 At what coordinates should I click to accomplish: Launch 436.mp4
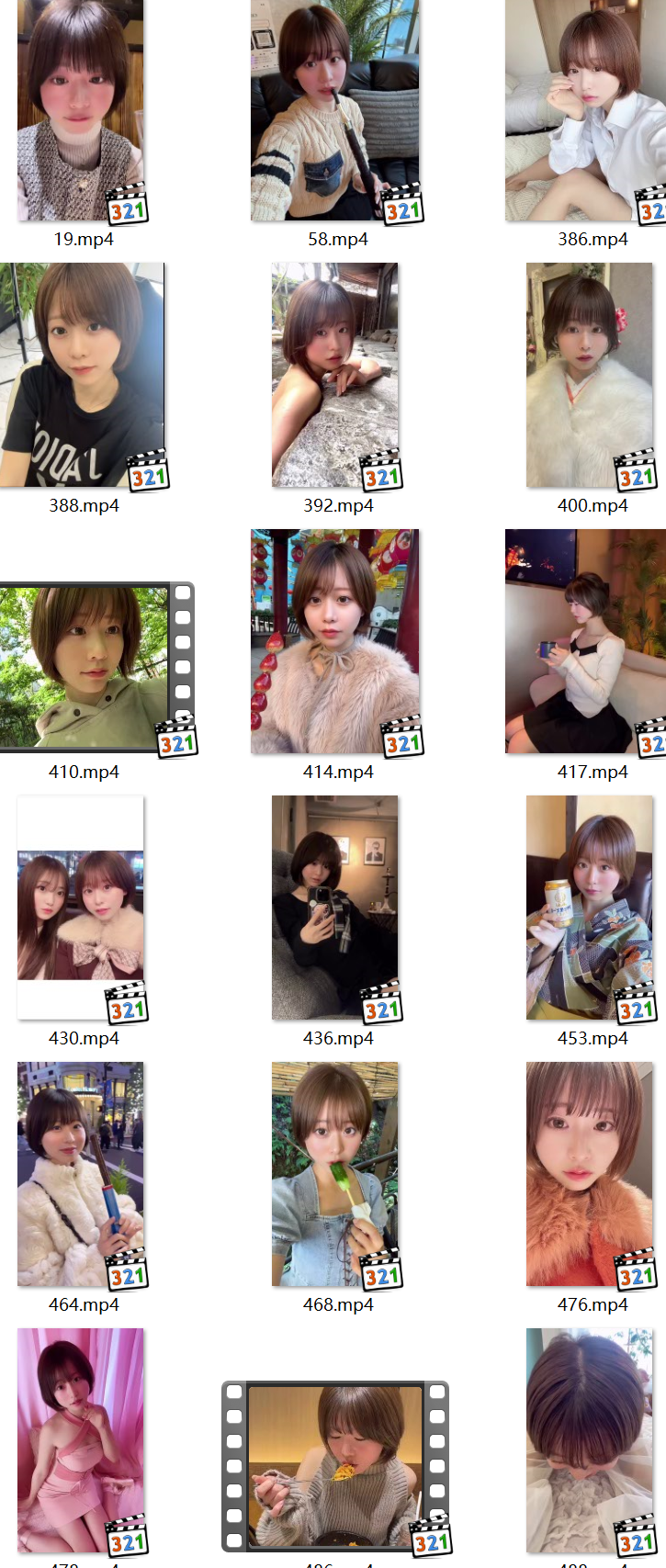[x=335, y=908]
